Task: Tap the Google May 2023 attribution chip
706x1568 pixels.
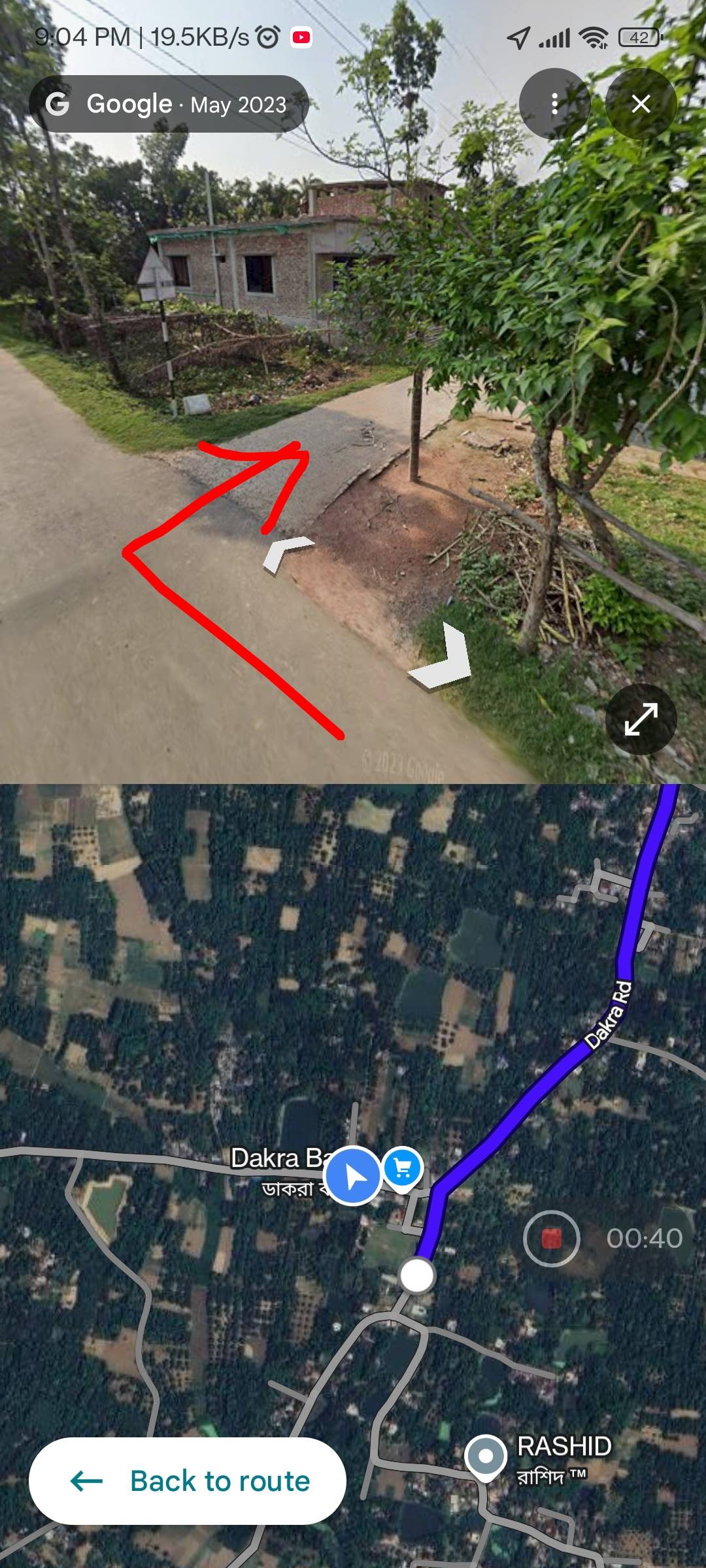Action: (x=168, y=104)
